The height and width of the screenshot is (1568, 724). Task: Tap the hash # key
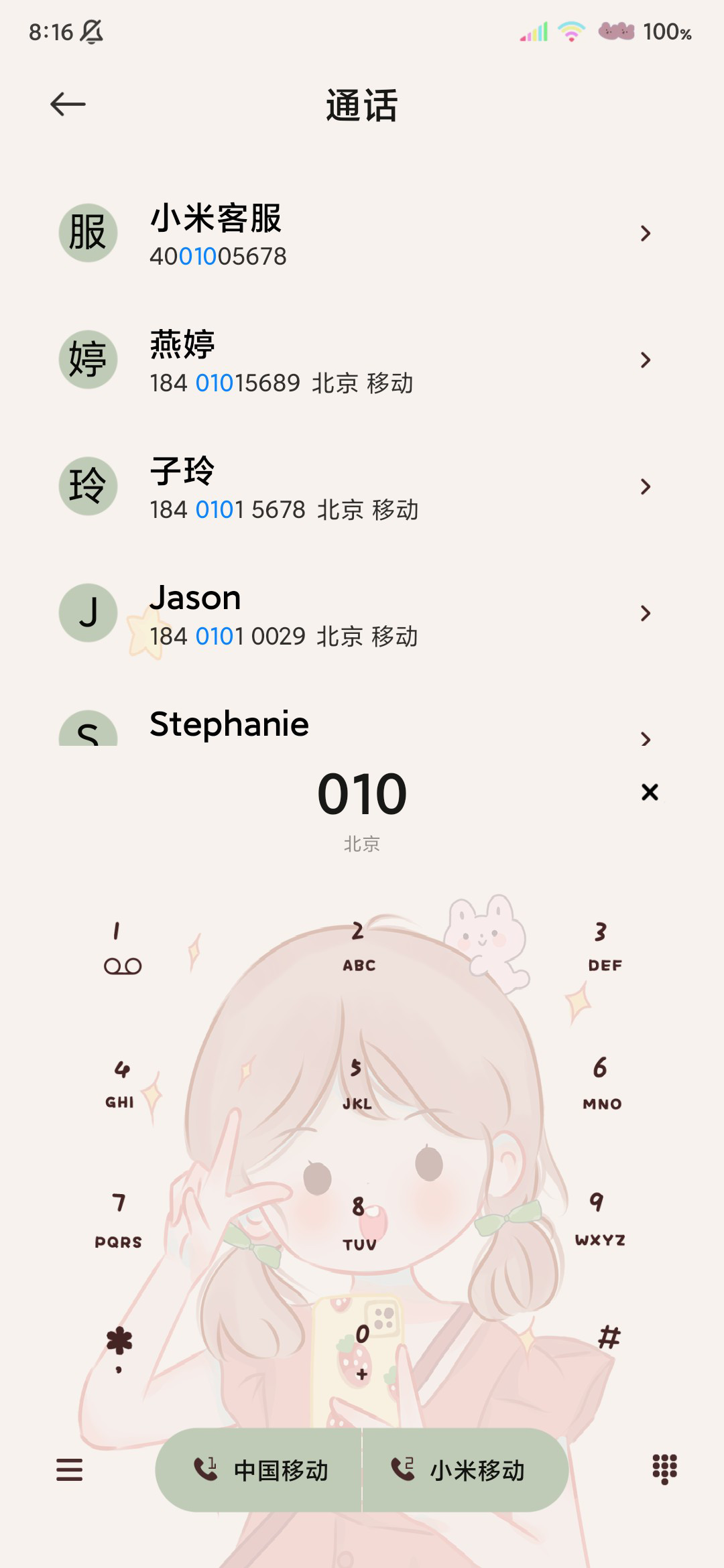(609, 1338)
